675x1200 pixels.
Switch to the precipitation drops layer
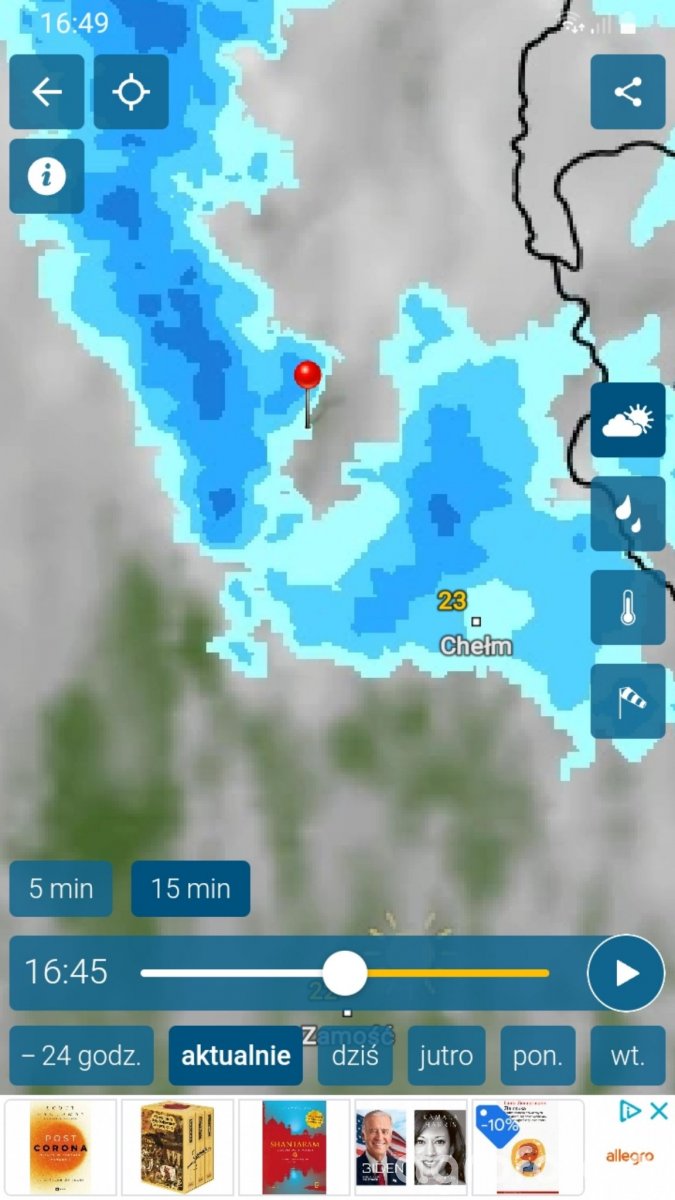coord(627,514)
